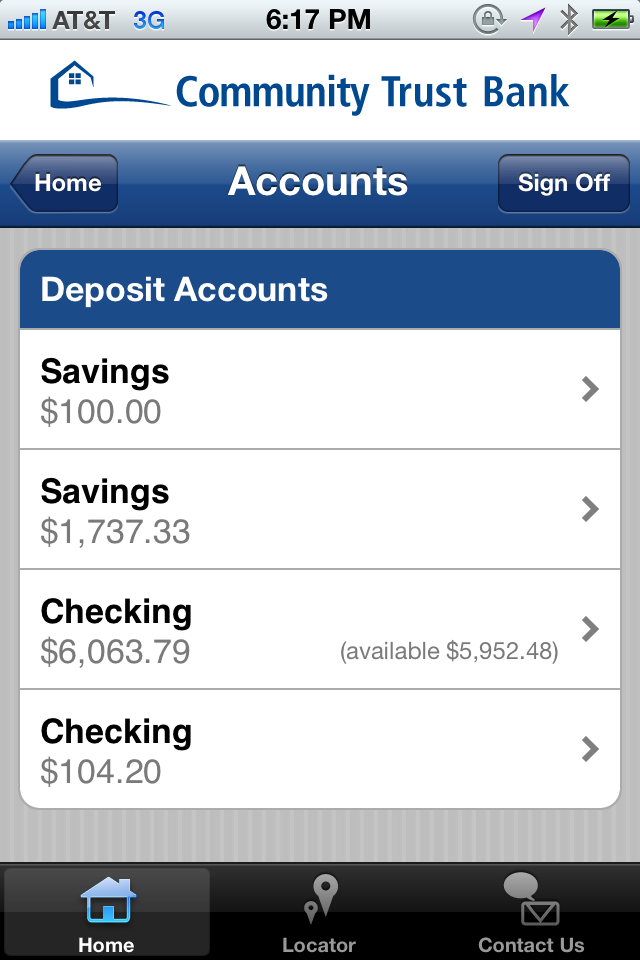Open the Checking account with $104.20
This screenshot has width=640, height=960.
pyautogui.click(x=320, y=750)
